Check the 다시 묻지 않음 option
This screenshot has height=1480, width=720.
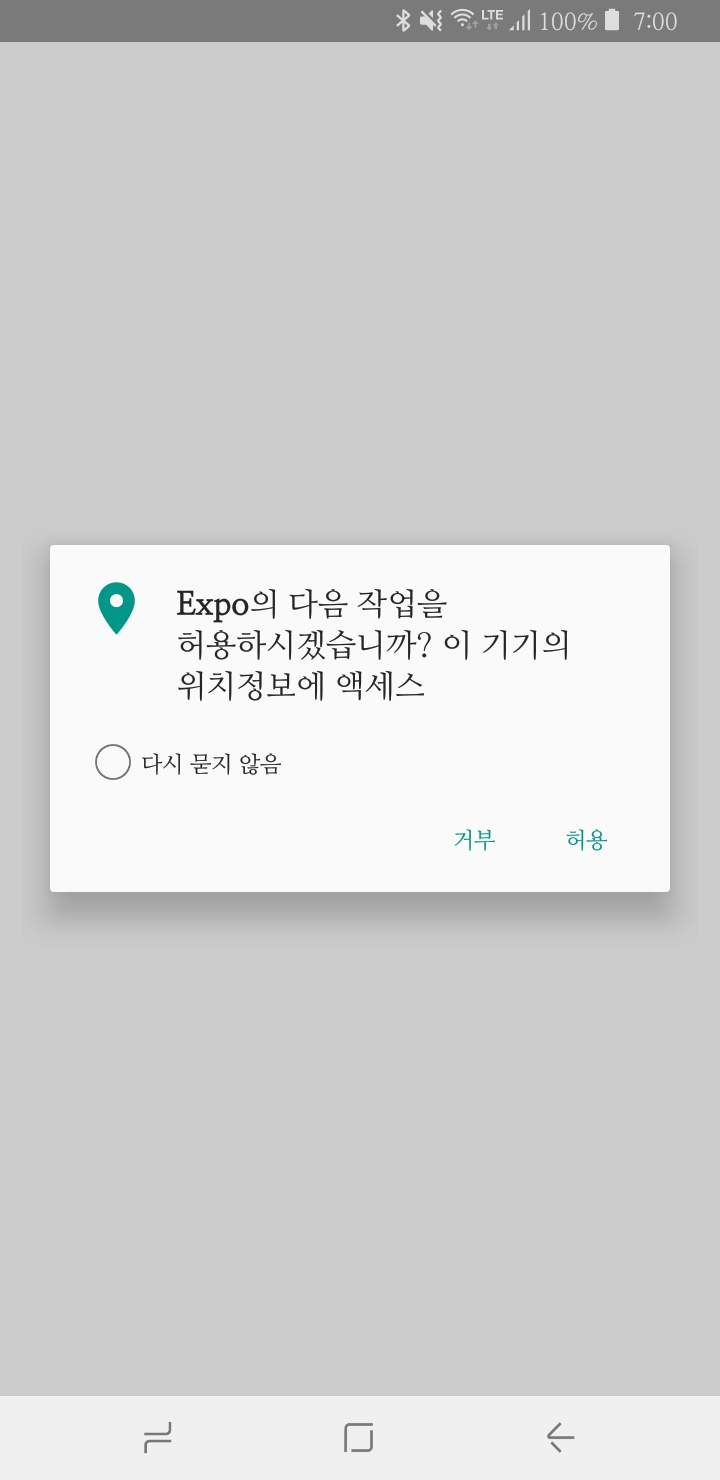pyautogui.click(x=113, y=762)
